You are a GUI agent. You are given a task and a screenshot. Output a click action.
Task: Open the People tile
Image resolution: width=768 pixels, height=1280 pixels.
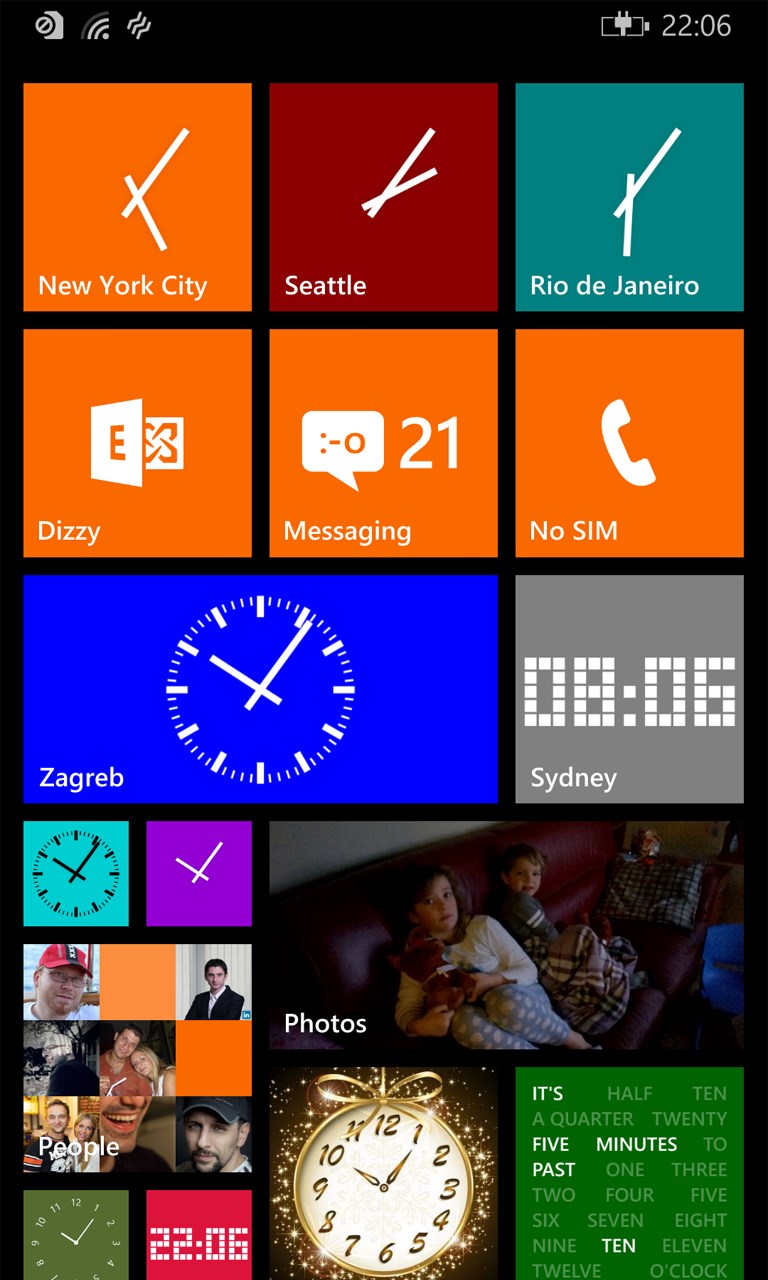click(137, 1058)
